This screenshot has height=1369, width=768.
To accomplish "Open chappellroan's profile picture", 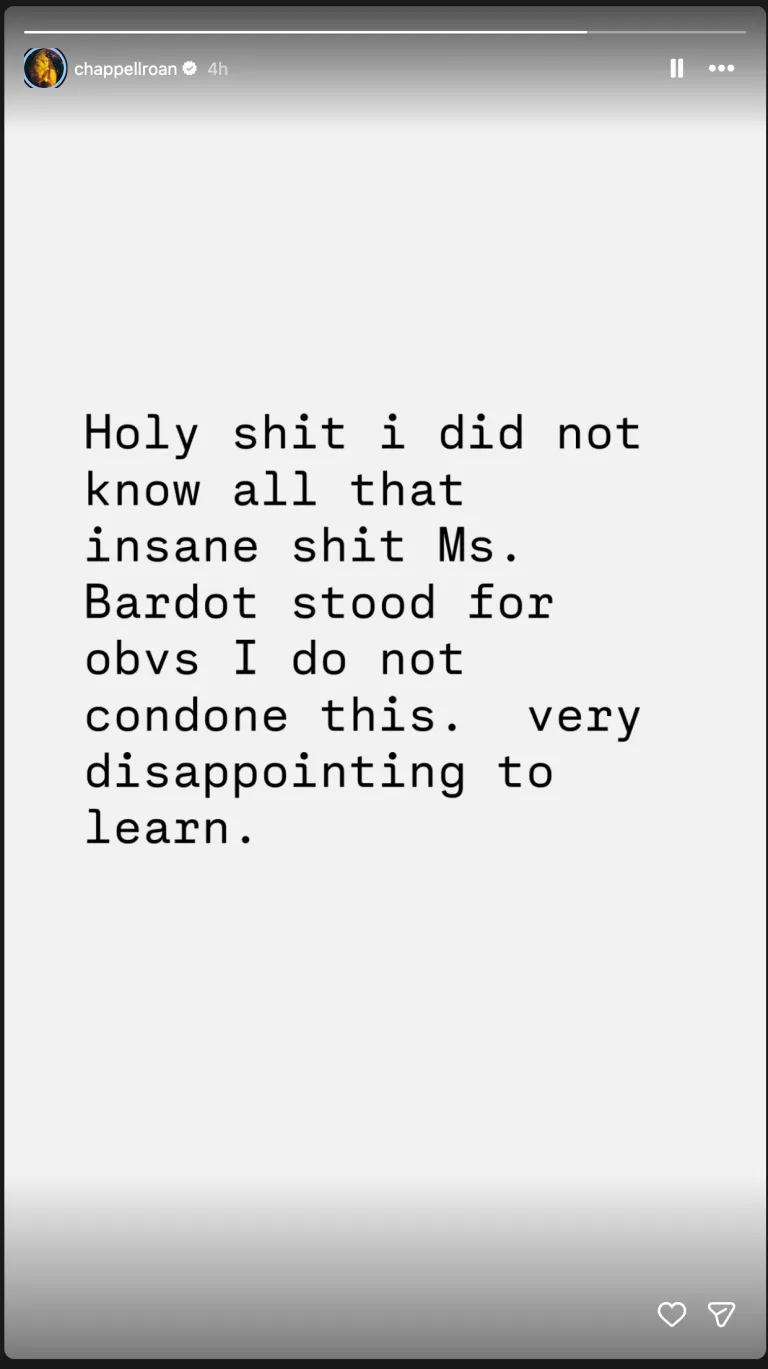I will coord(45,69).
